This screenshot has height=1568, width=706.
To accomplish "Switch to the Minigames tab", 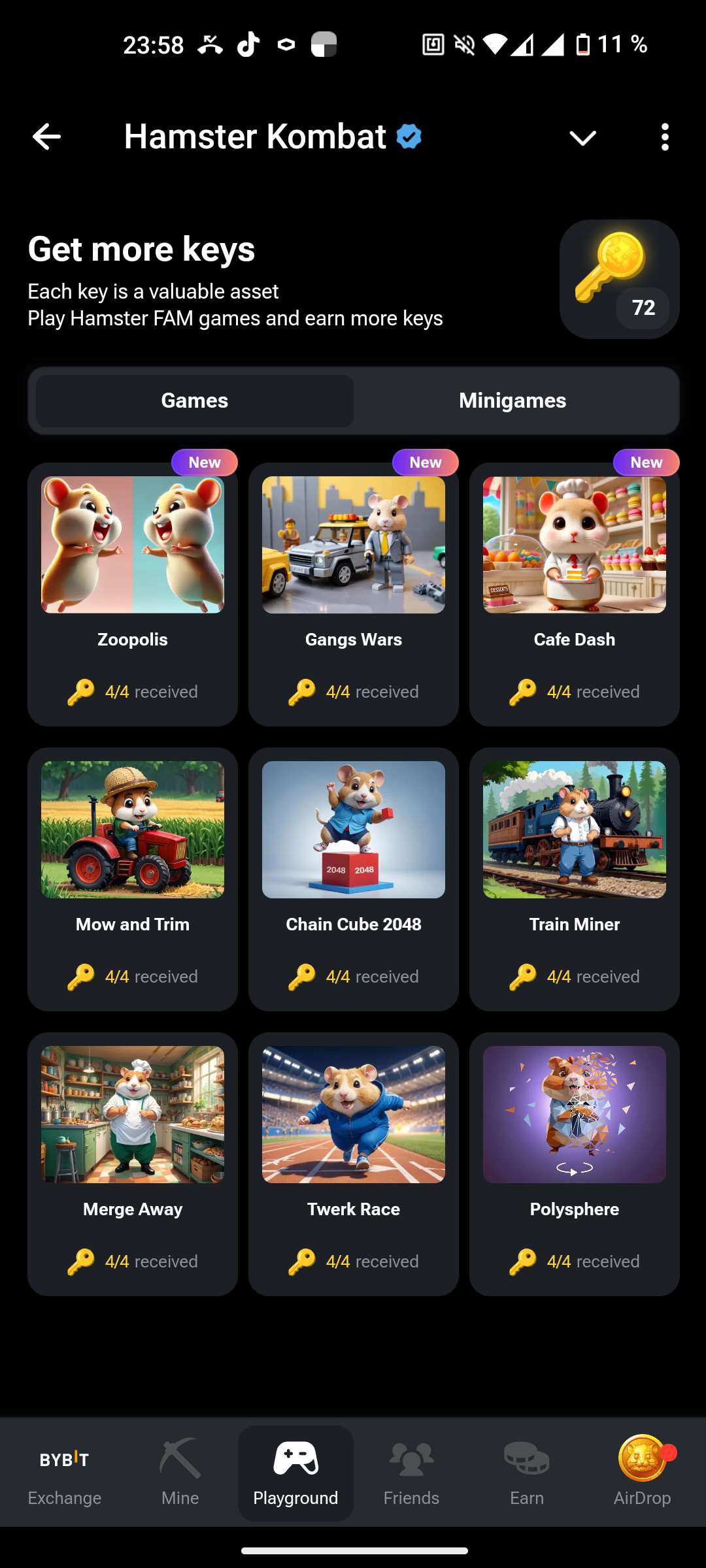I will (513, 400).
